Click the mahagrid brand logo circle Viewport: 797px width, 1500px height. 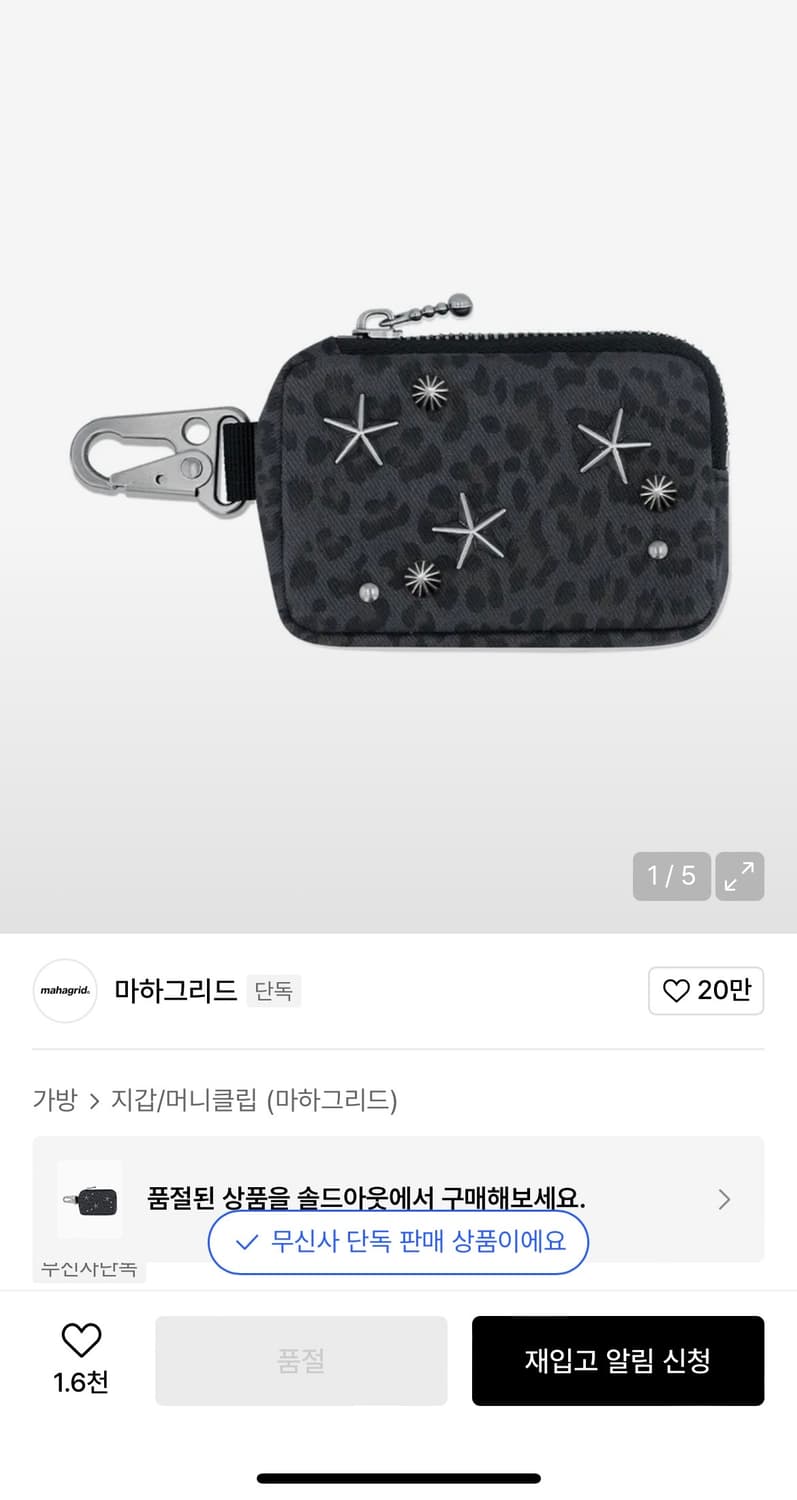click(65, 991)
